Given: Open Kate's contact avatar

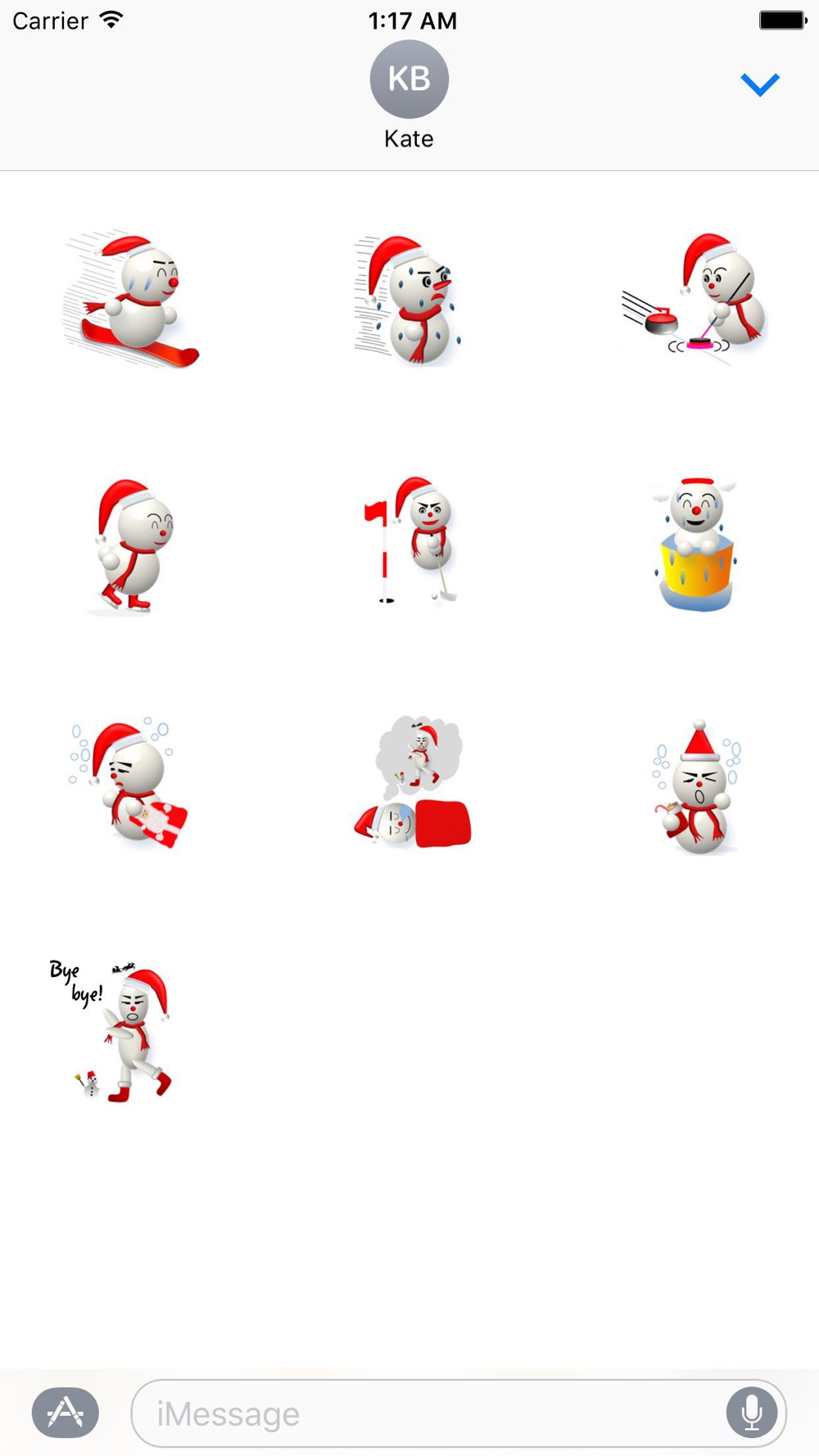Looking at the screenshot, I should pyautogui.click(x=409, y=79).
